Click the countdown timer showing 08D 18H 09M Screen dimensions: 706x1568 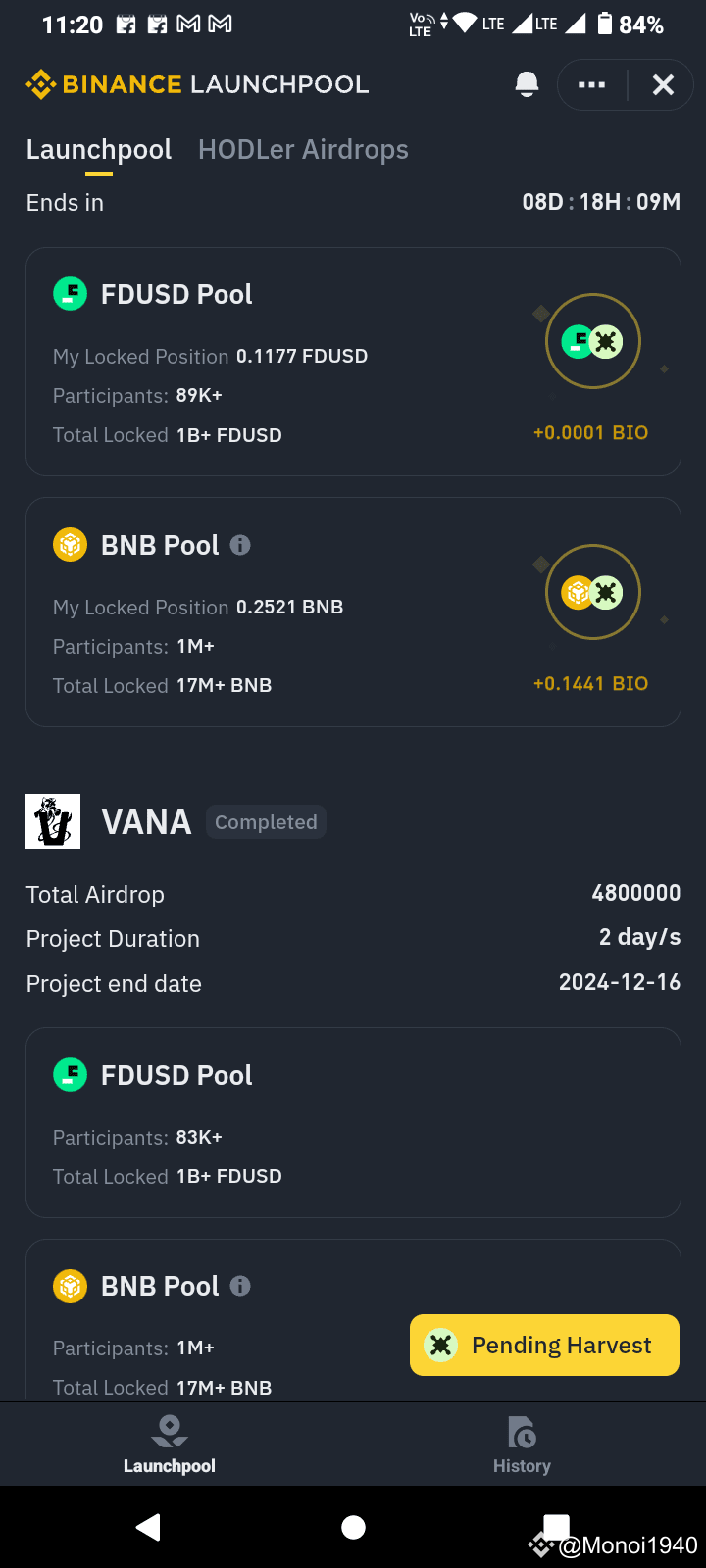point(599,202)
